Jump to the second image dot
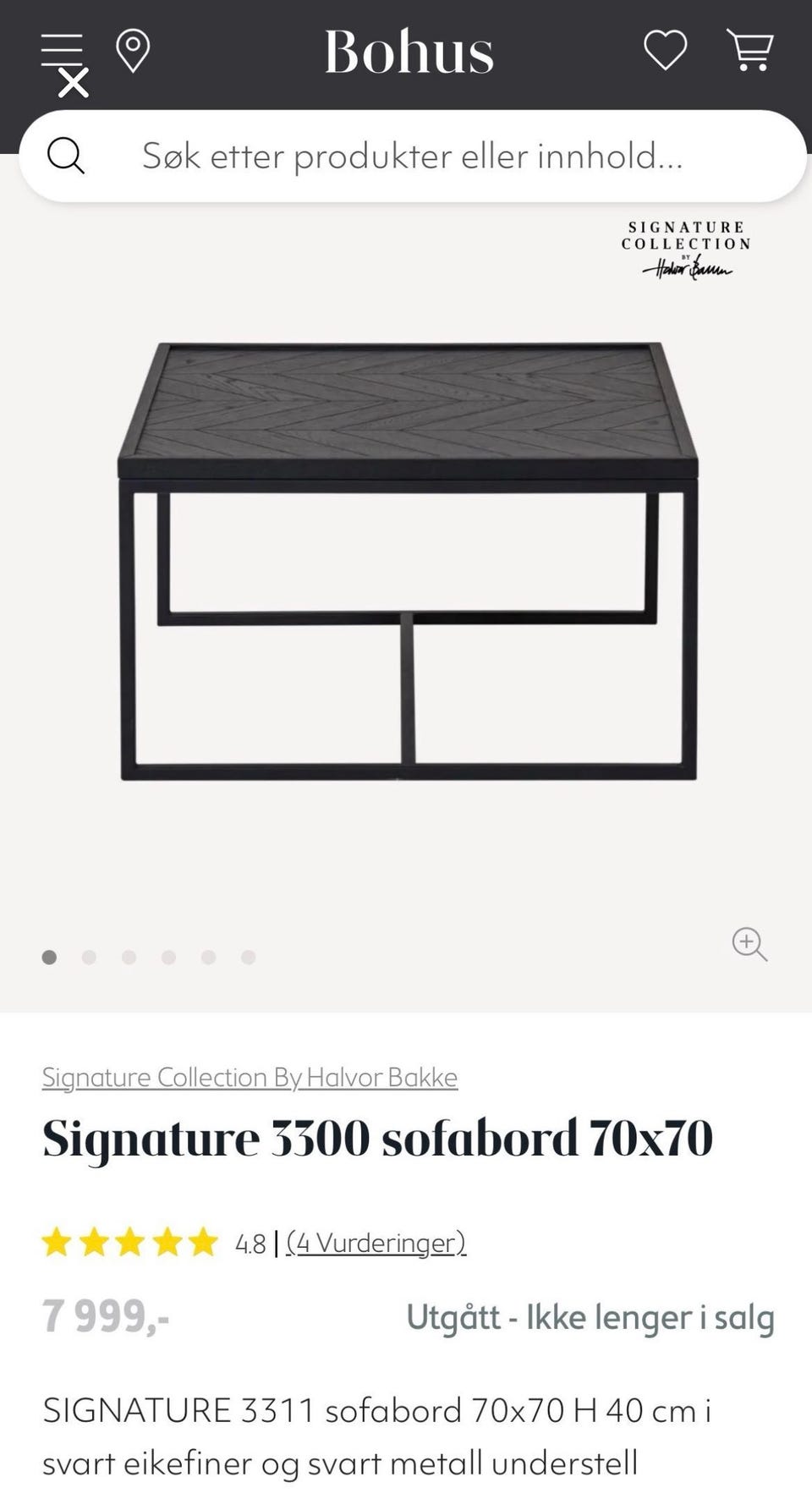The height and width of the screenshot is (1510, 812). pos(89,957)
